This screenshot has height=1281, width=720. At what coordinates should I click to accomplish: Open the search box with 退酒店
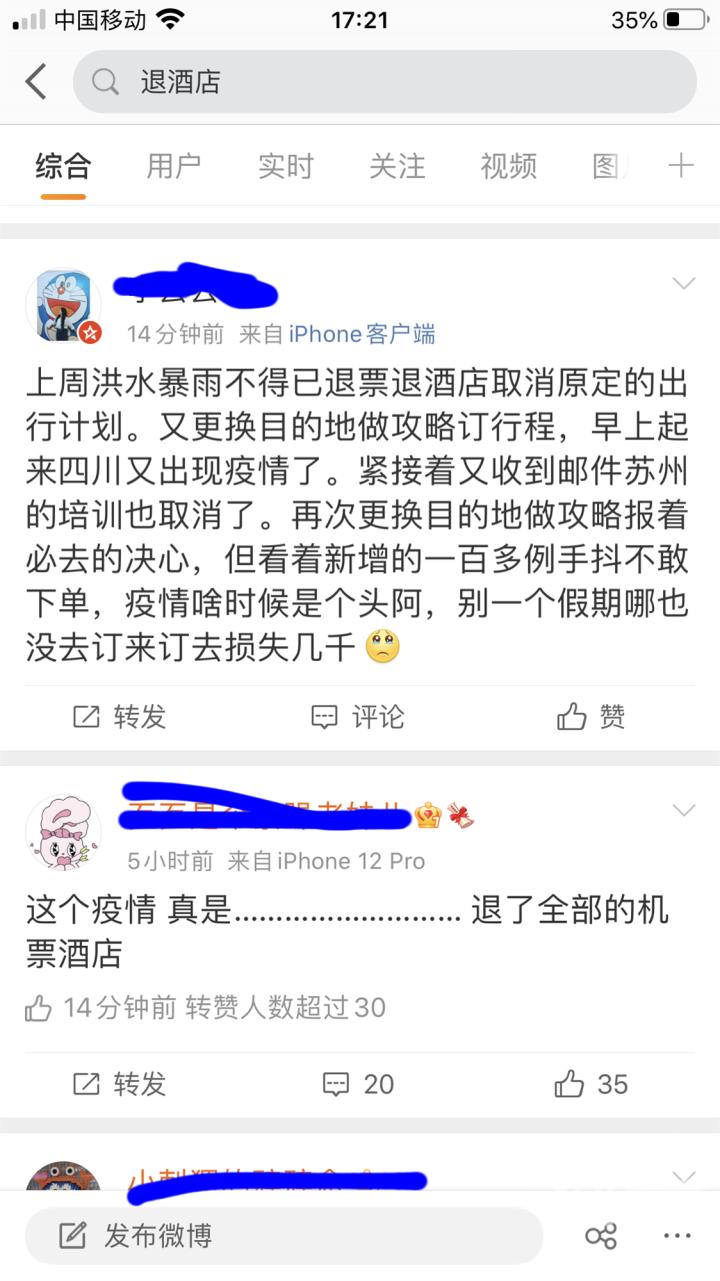click(384, 82)
